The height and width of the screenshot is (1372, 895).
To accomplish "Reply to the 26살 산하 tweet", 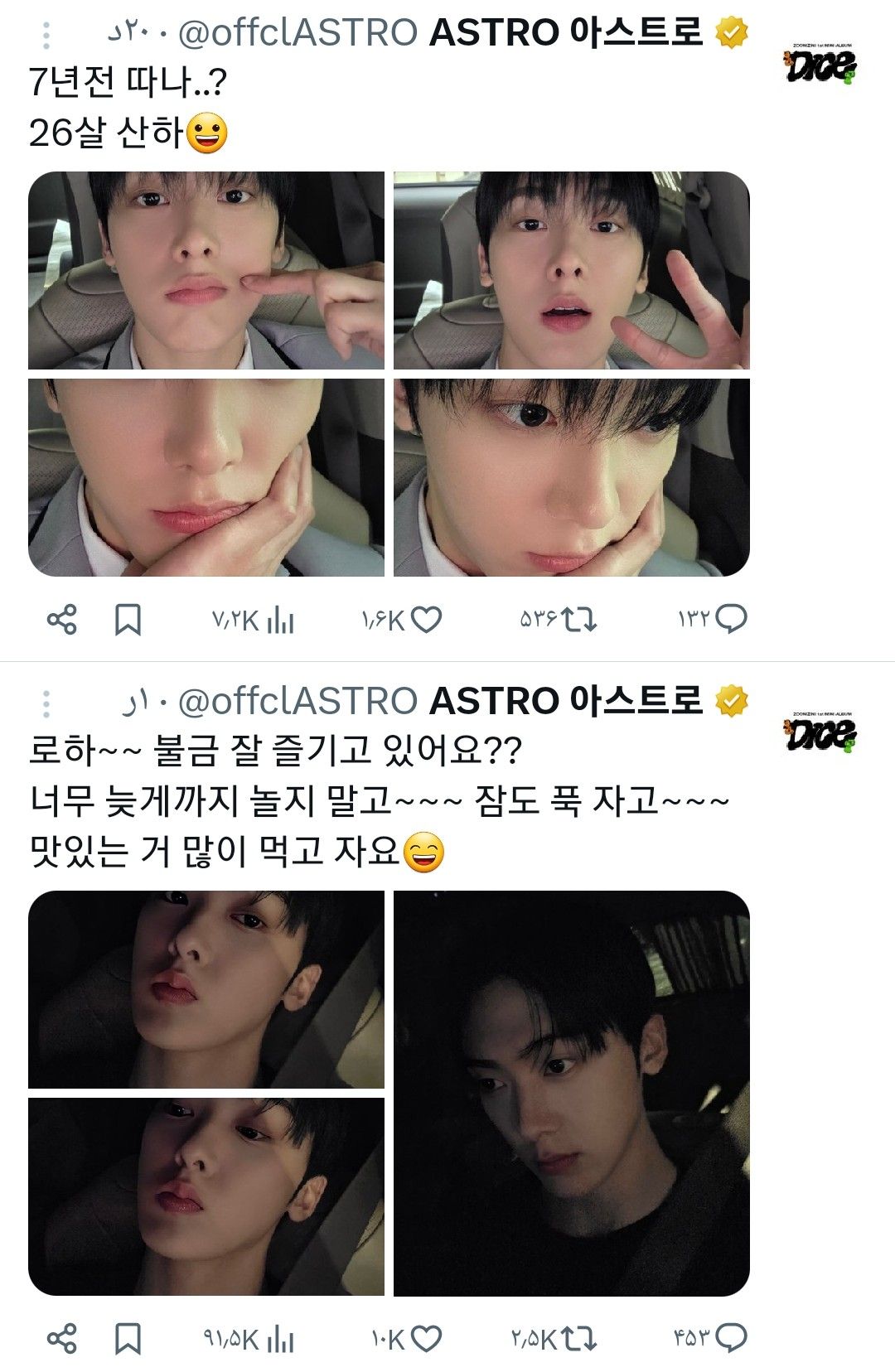I will point(730,619).
